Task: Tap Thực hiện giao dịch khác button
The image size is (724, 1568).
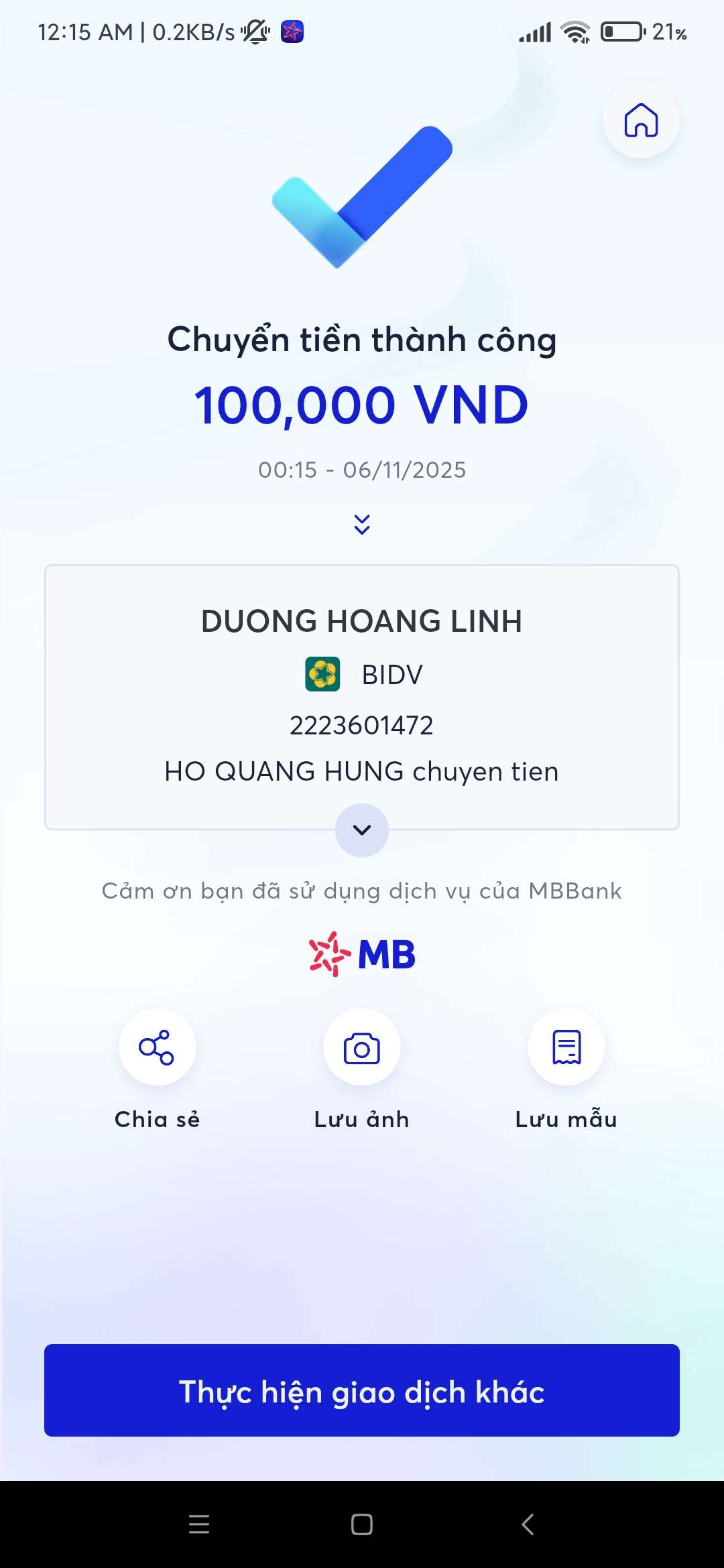Action: point(362,1390)
